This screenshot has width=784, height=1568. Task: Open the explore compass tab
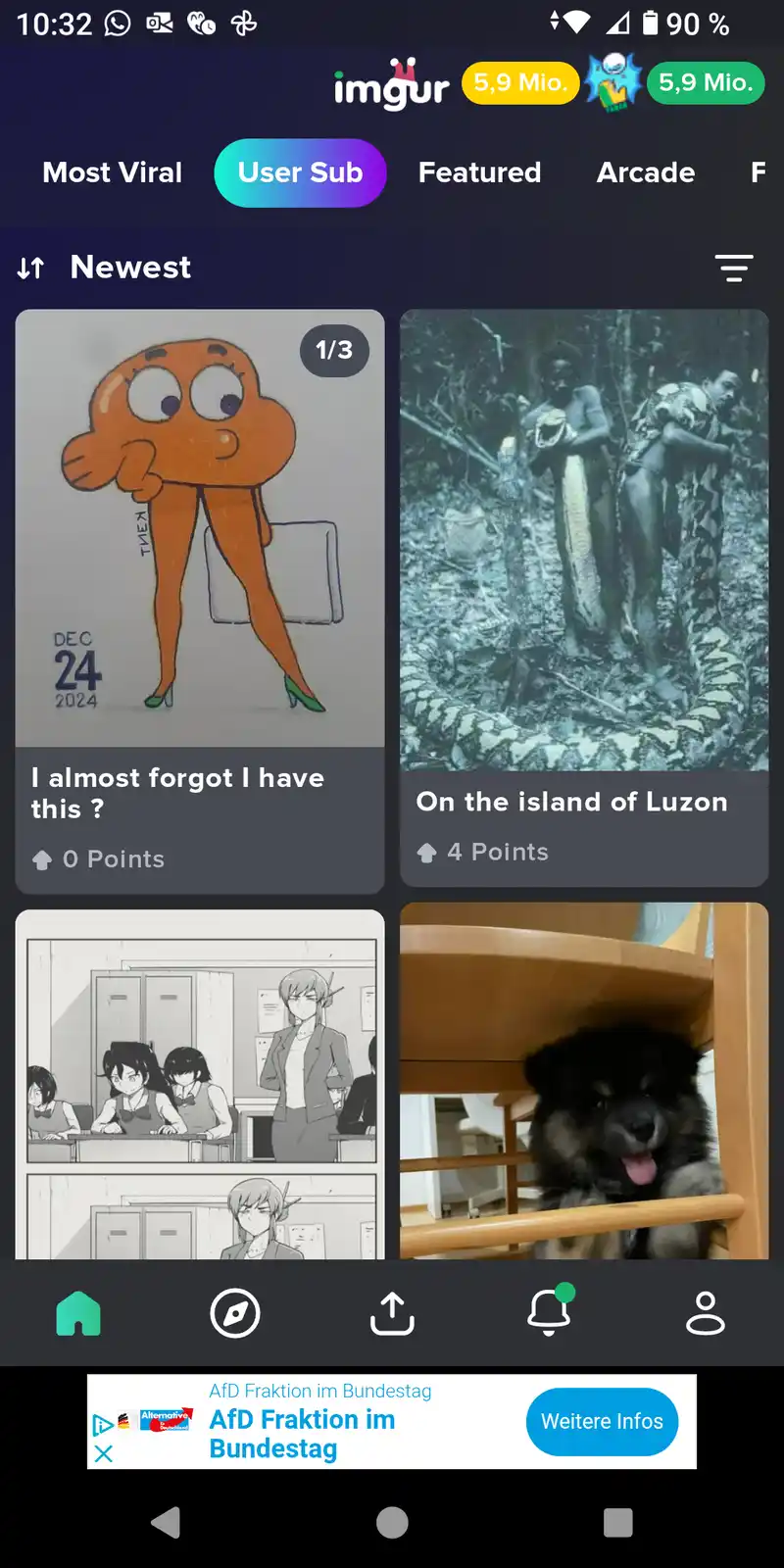click(x=235, y=1313)
